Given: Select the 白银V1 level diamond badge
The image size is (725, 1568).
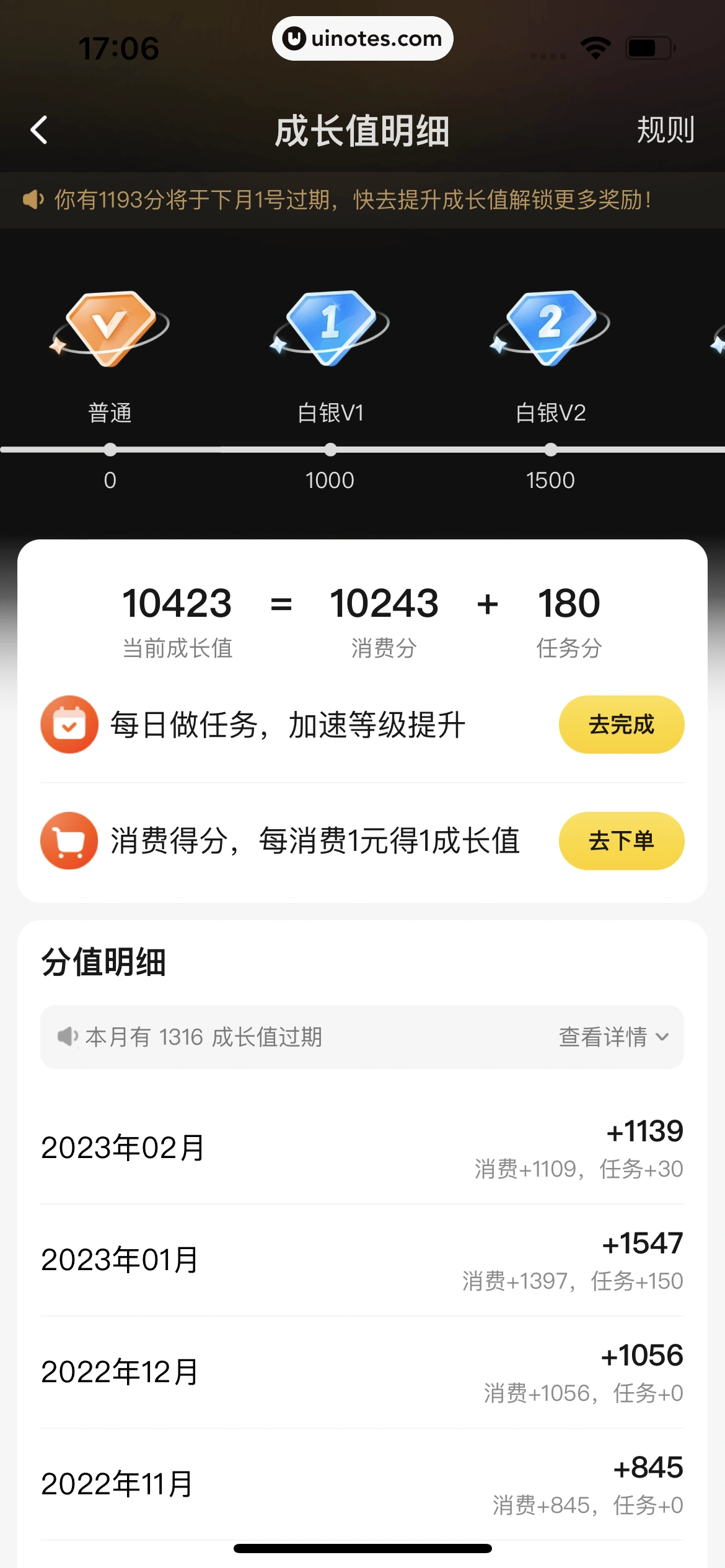Looking at the screenshot, I should 331,328.
